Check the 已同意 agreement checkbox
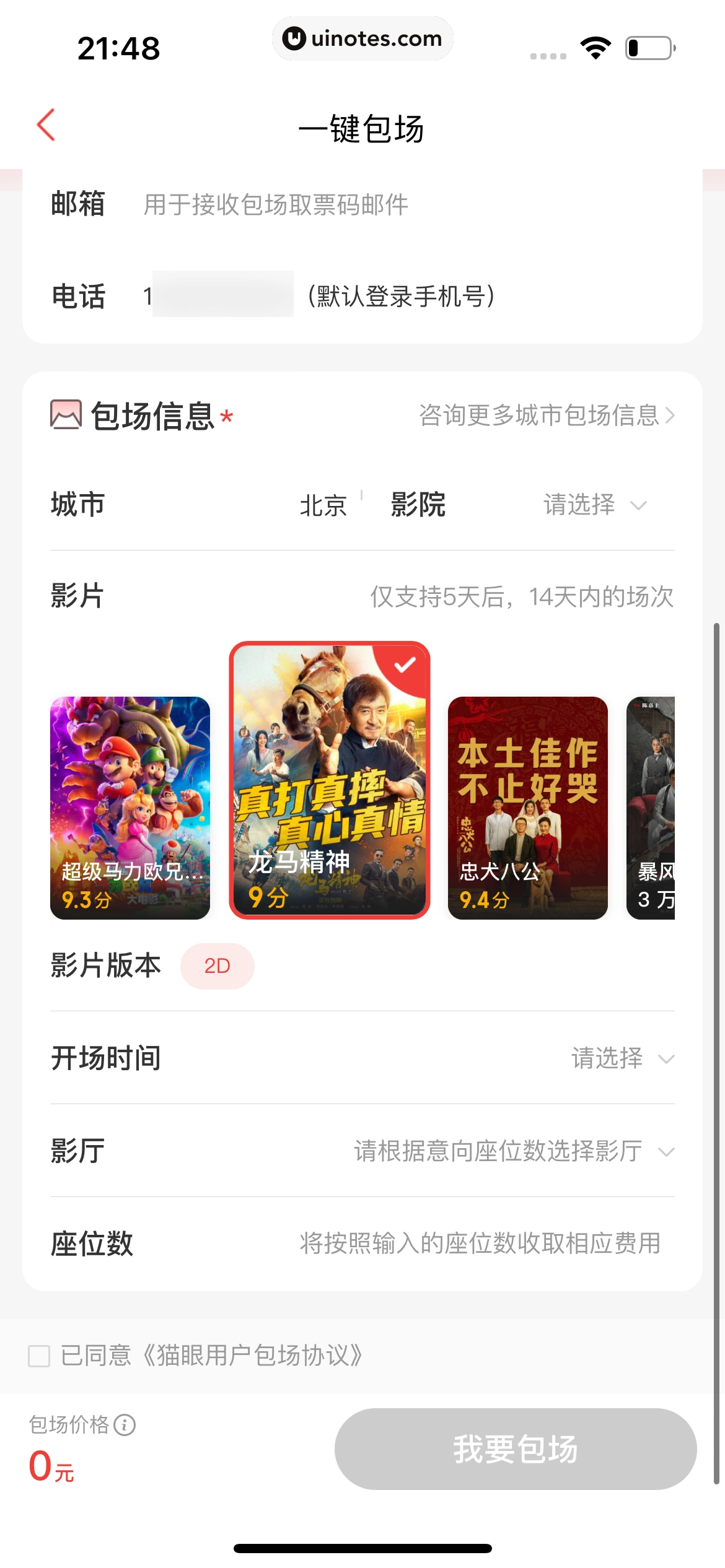 [39, 1356]
